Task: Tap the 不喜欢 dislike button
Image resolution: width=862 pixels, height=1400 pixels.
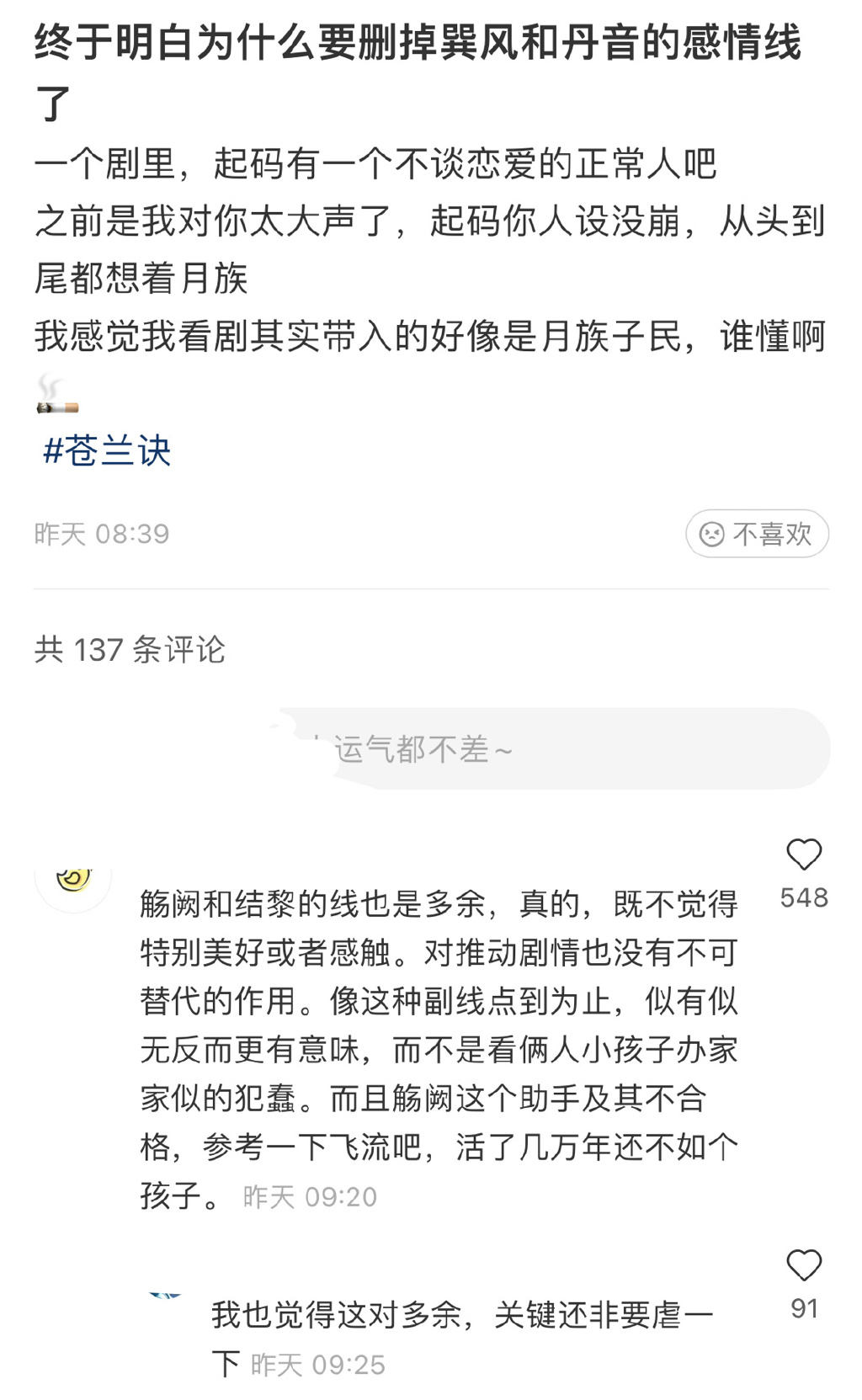Action: [757, 534]
